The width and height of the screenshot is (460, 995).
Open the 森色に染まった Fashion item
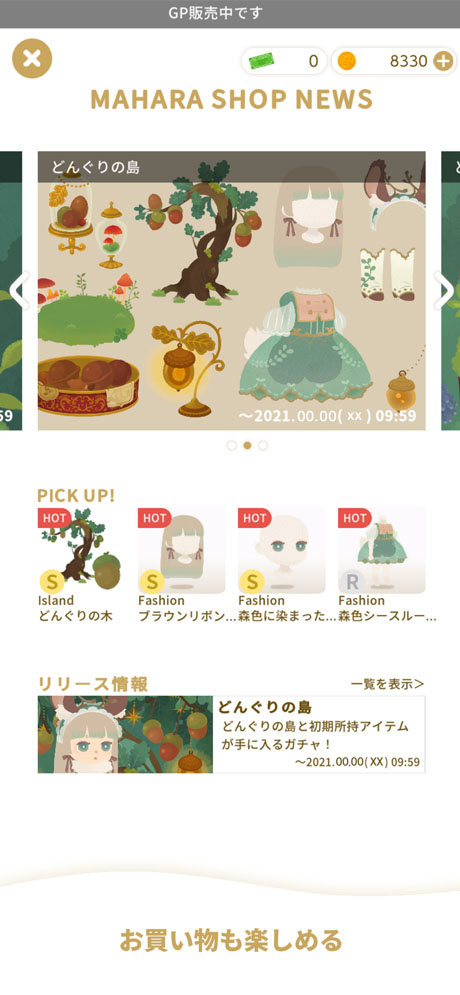coord(282,565)
